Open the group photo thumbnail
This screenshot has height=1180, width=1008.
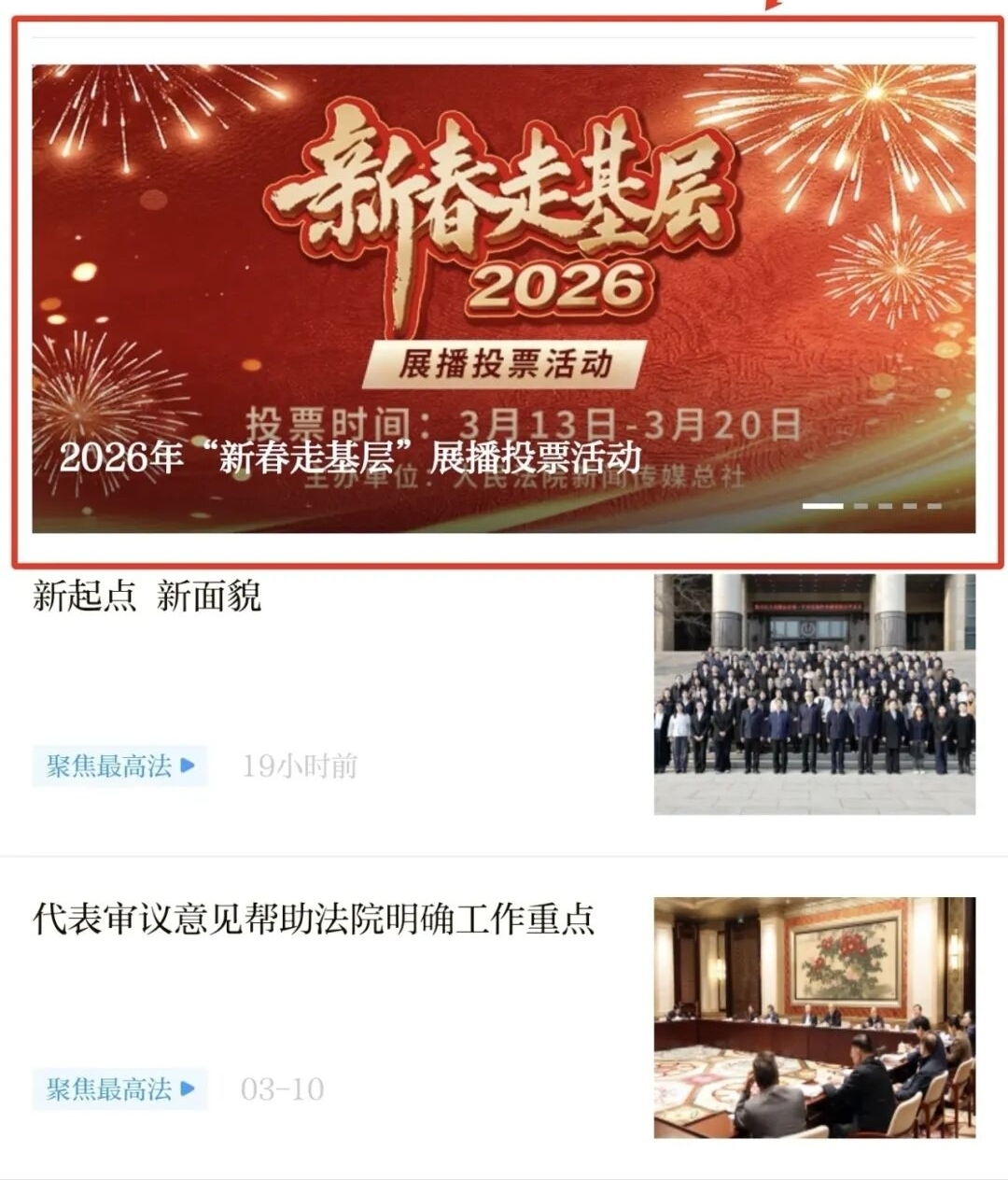tap(814, 694)
